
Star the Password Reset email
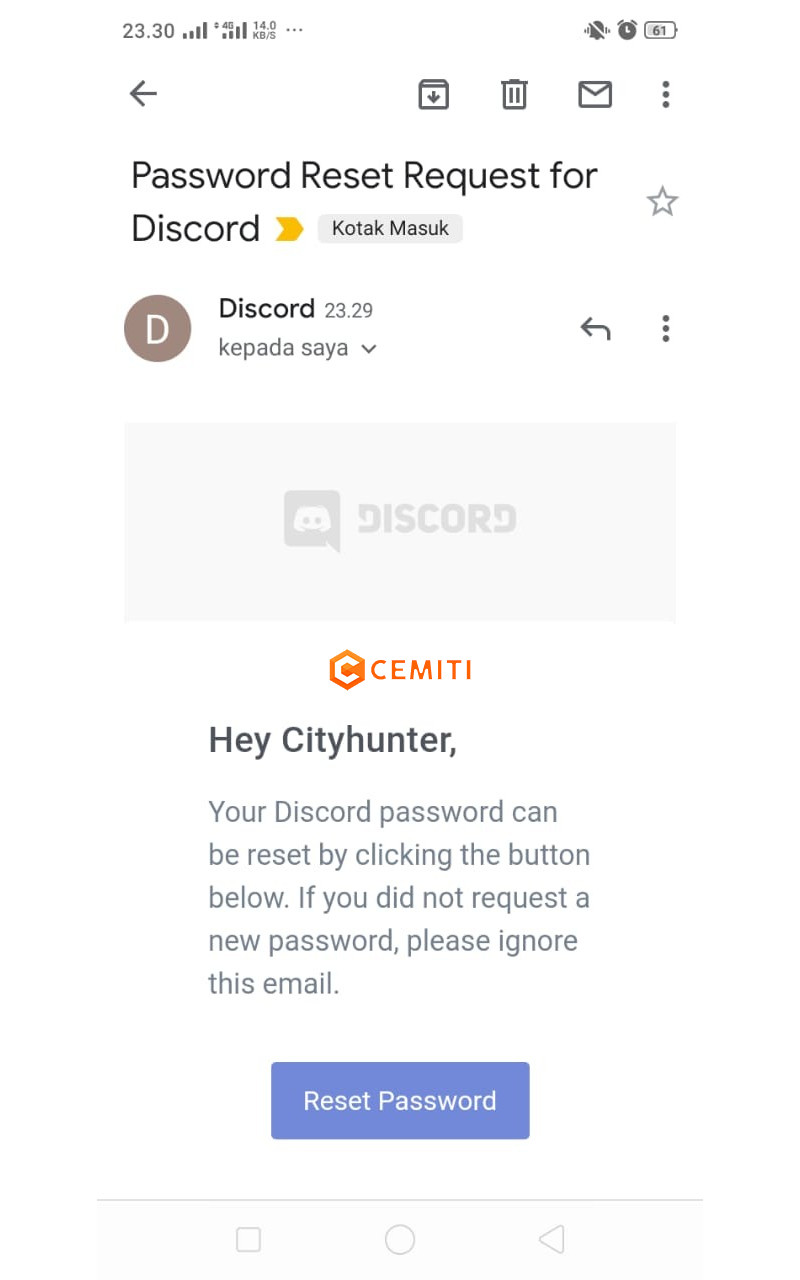pos(662,201)
